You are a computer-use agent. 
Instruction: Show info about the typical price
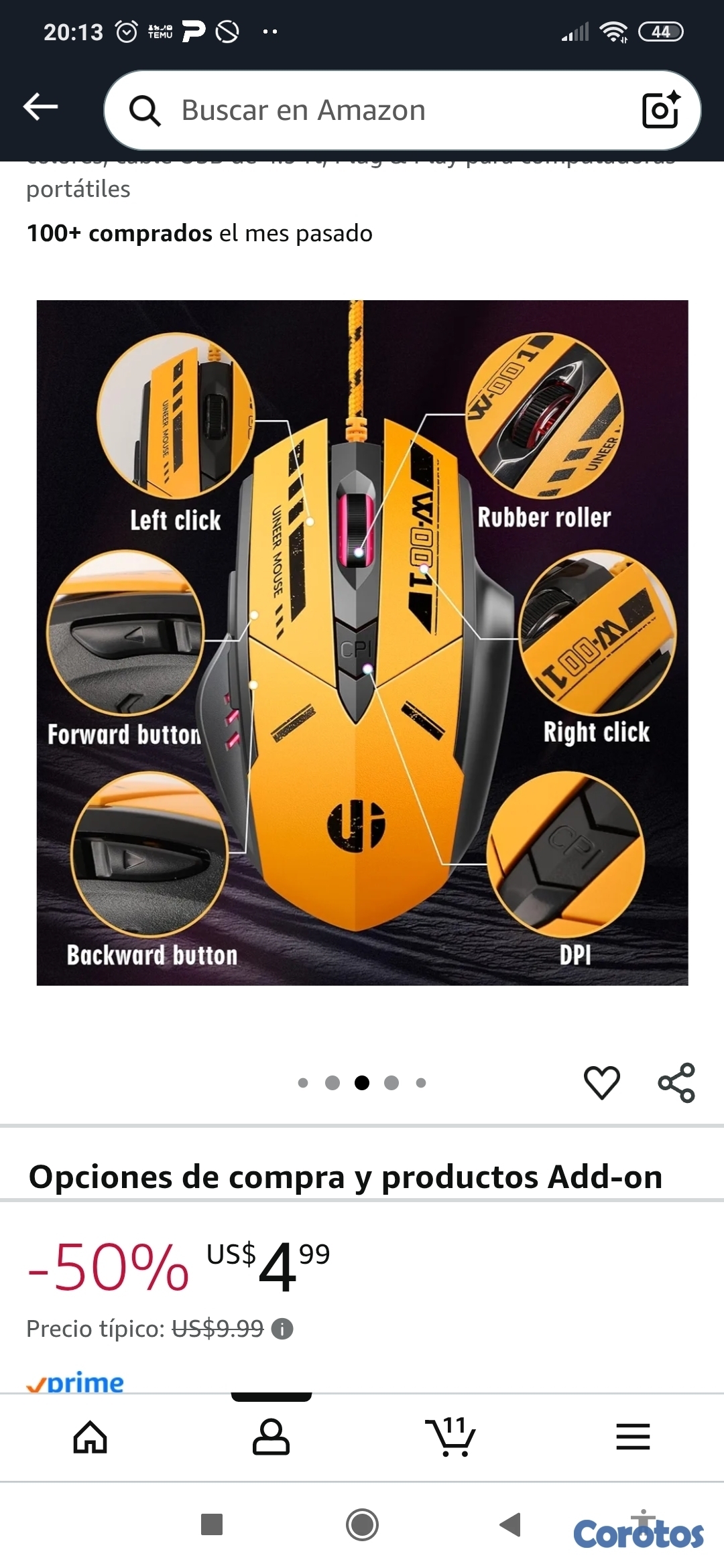pos(282,1329)
